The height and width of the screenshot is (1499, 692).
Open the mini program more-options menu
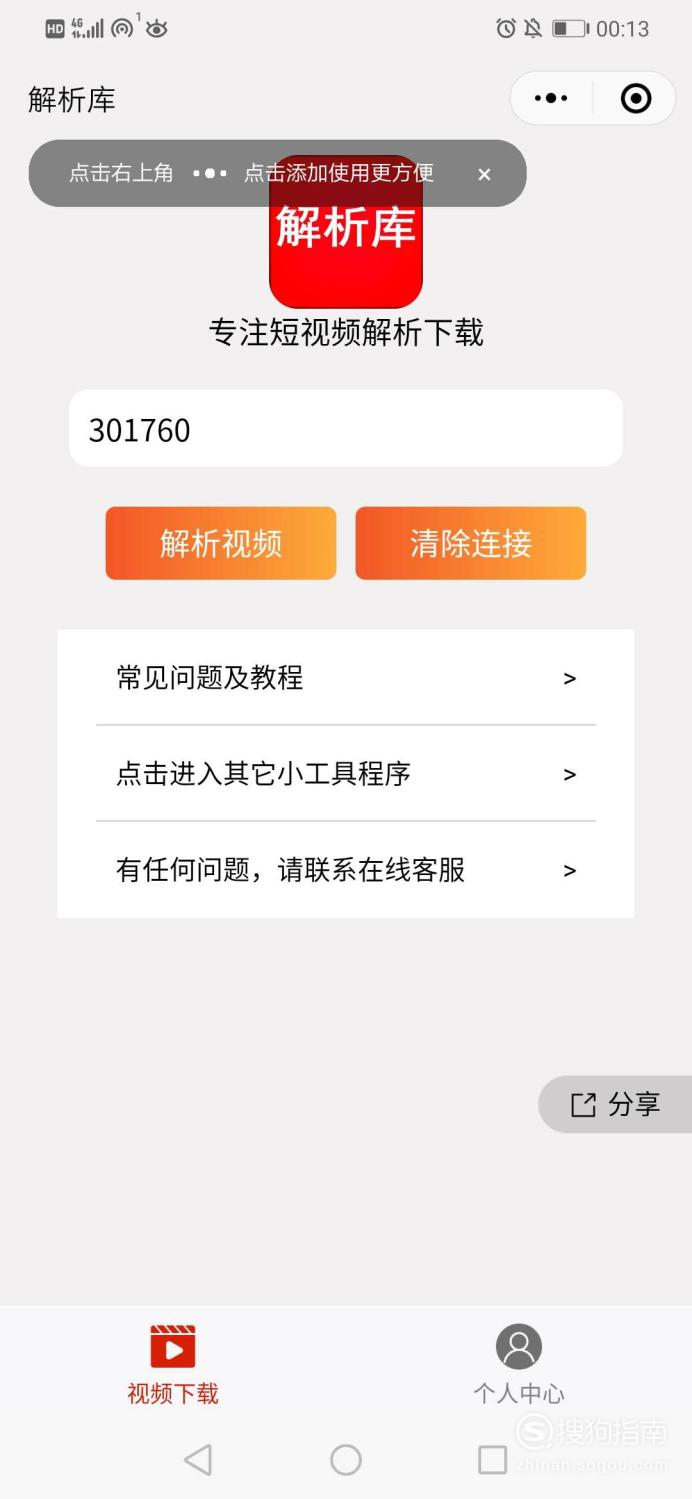pyautogui.click(x=551, y=98)
